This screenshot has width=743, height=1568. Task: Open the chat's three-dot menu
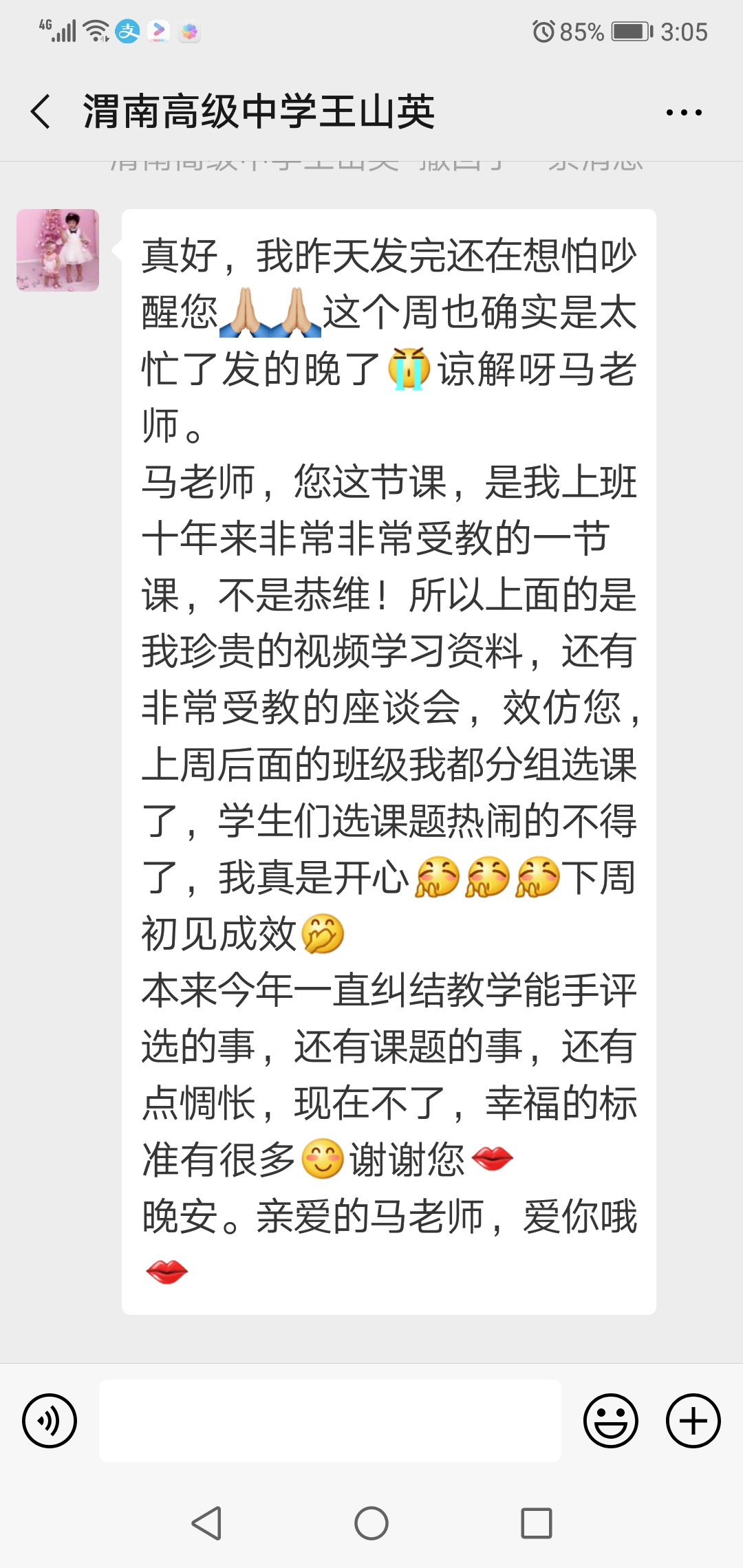(x=684, y=112)
